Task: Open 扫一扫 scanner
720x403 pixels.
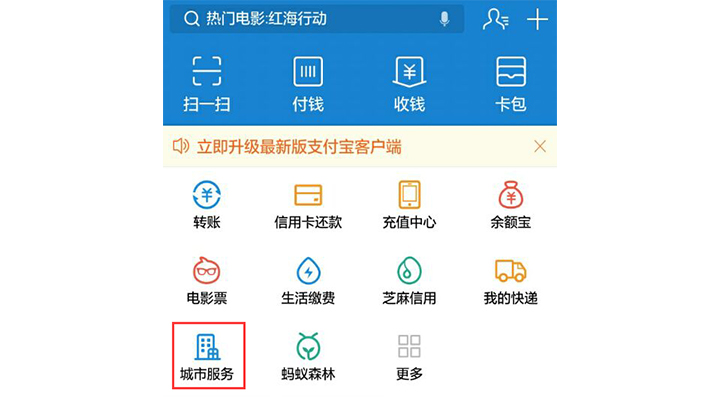Action: (x=206, y=83)
